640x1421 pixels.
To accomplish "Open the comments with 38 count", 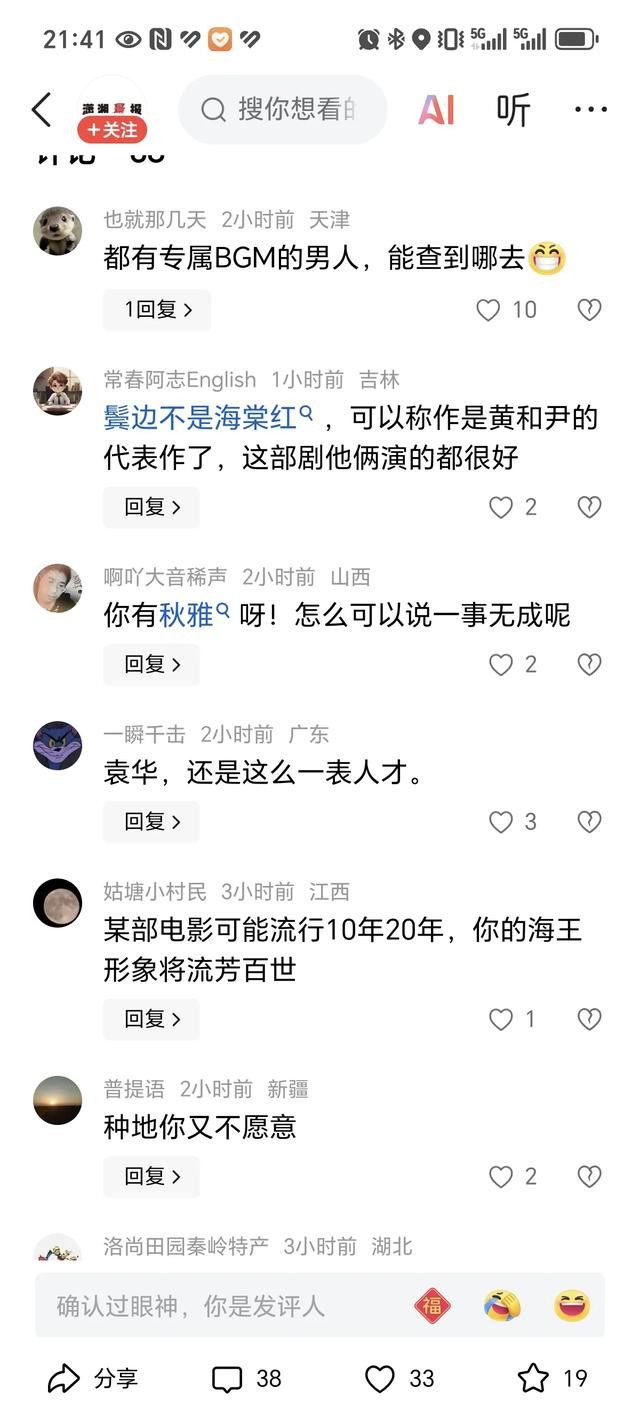I will click(247, 1379).
